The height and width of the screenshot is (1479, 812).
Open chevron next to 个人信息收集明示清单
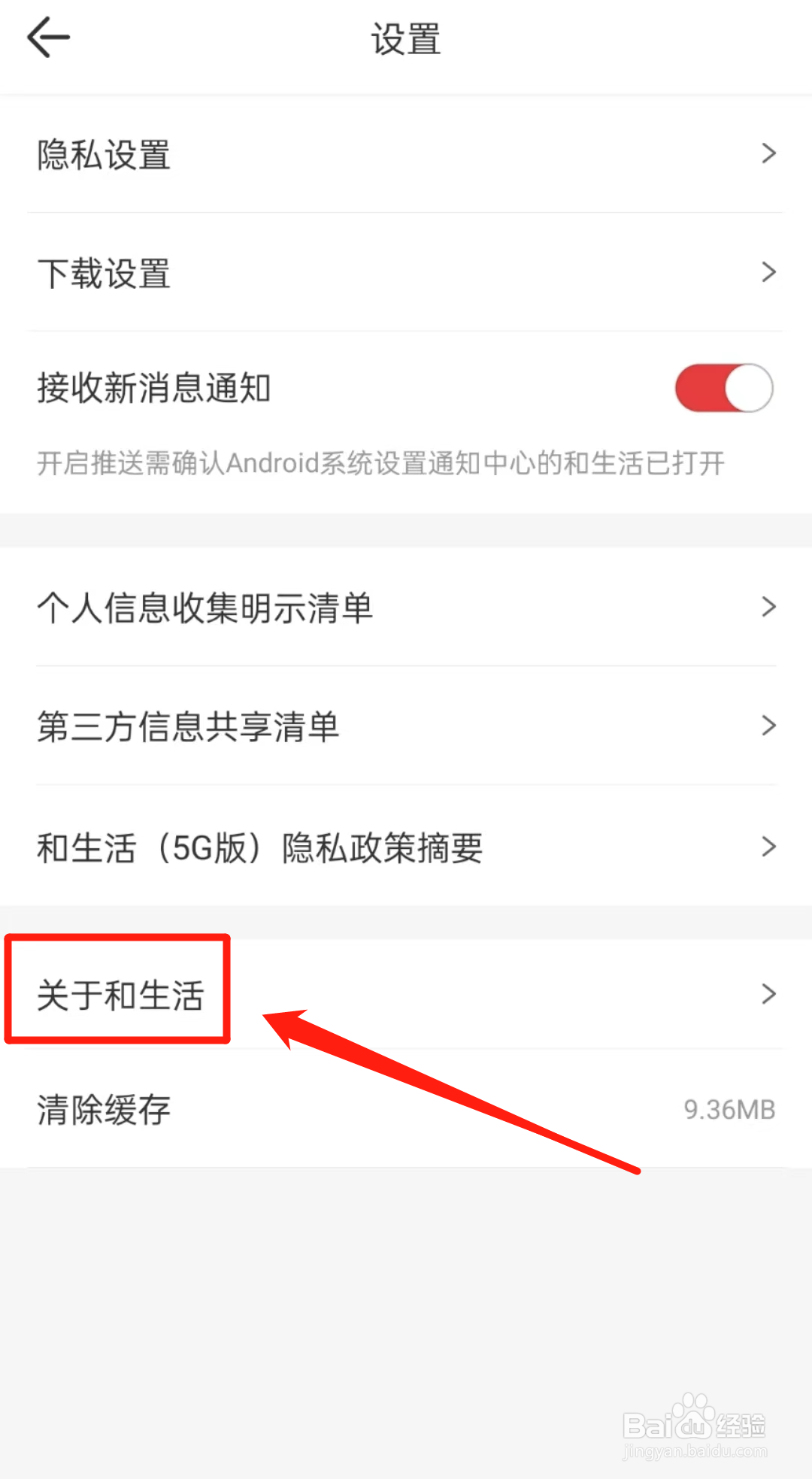pos(768,606)
